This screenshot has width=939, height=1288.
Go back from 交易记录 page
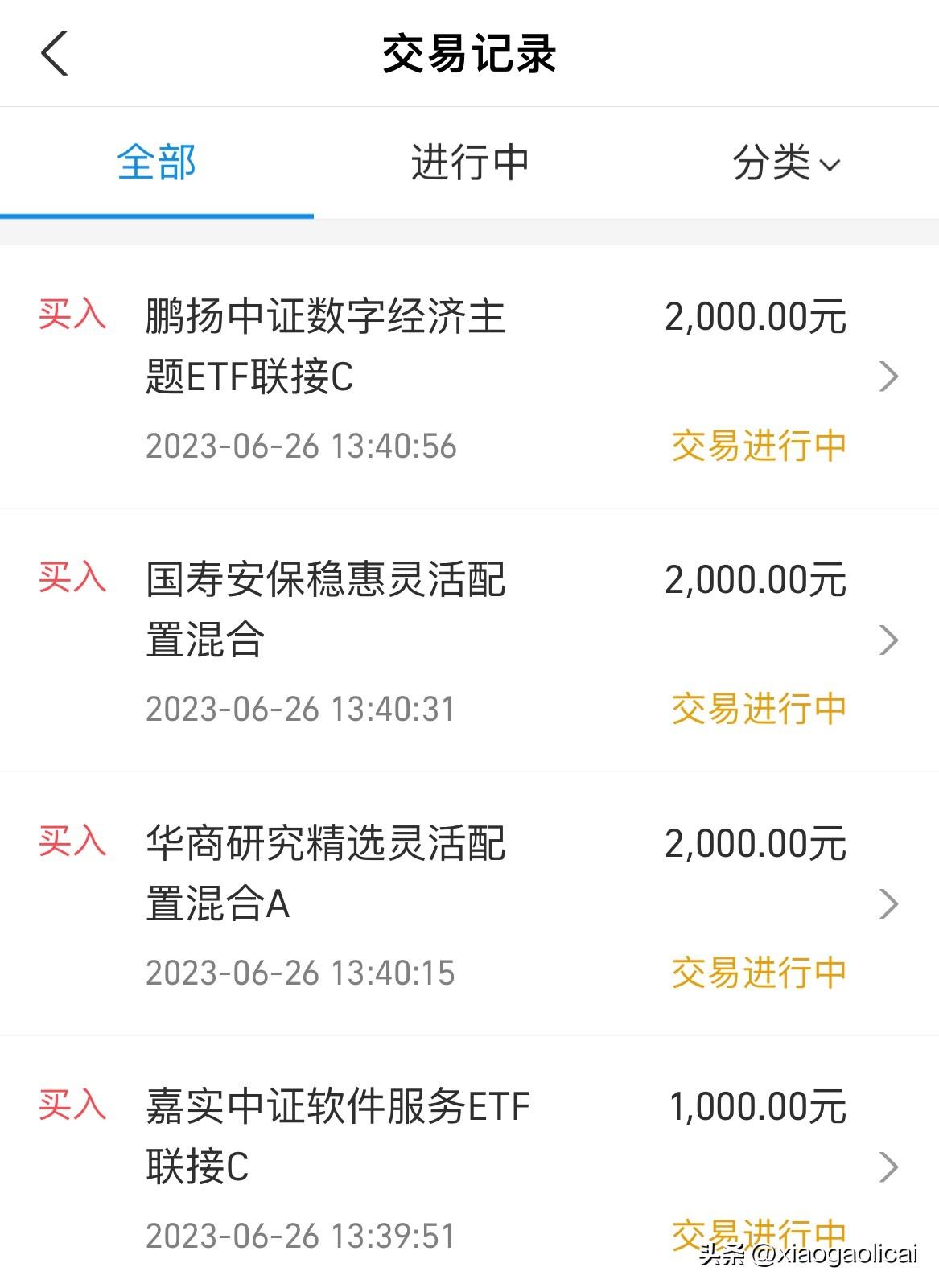coord(55,54)
